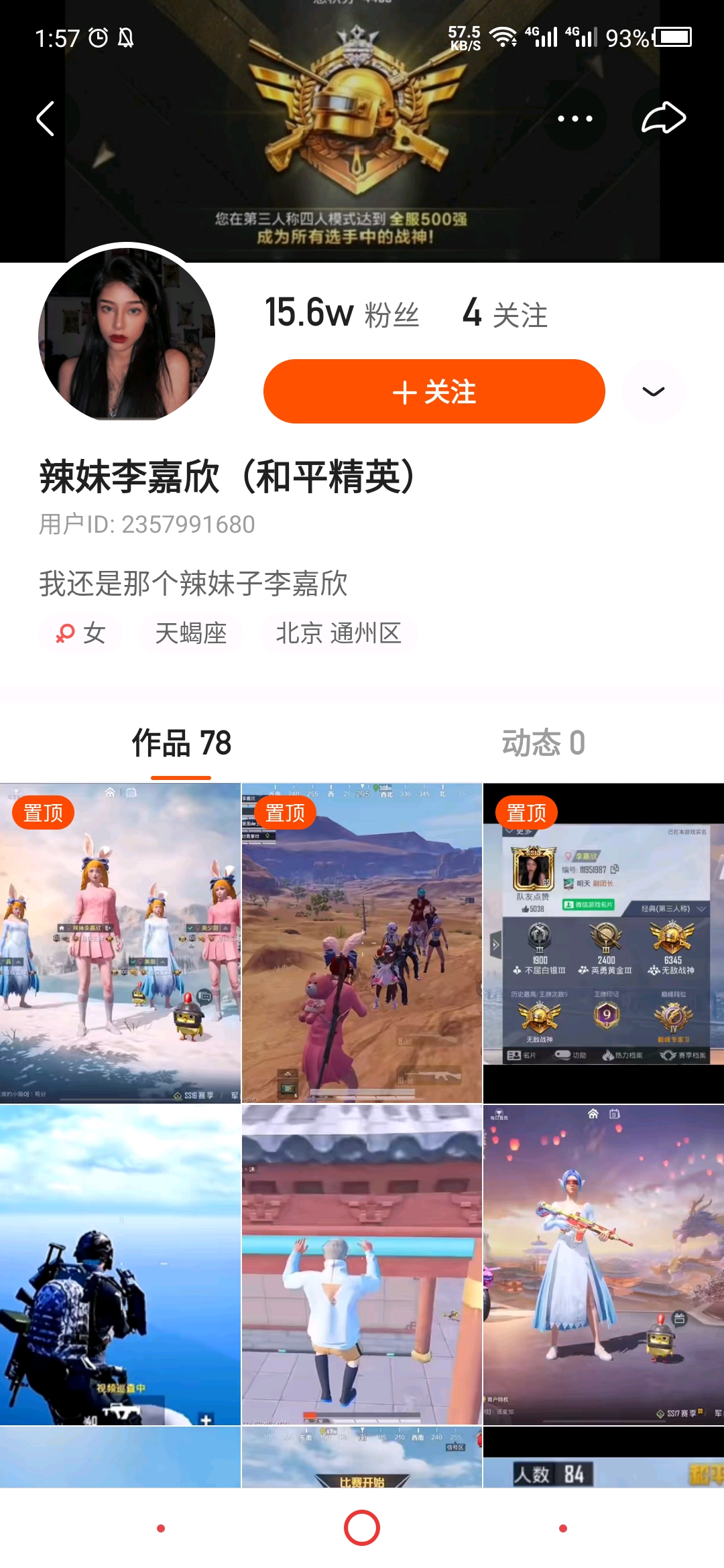The image size is (724, 1568).
Task: Switch to the 动态 0 tab
Action: 544,743
